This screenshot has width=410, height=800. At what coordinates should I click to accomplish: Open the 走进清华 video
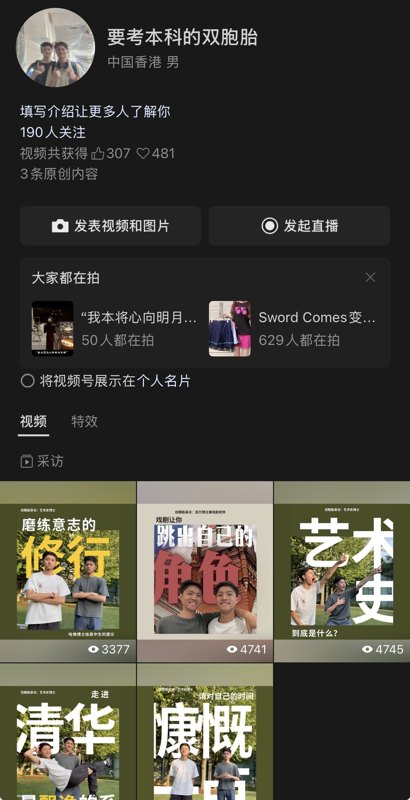pos(68,732)
